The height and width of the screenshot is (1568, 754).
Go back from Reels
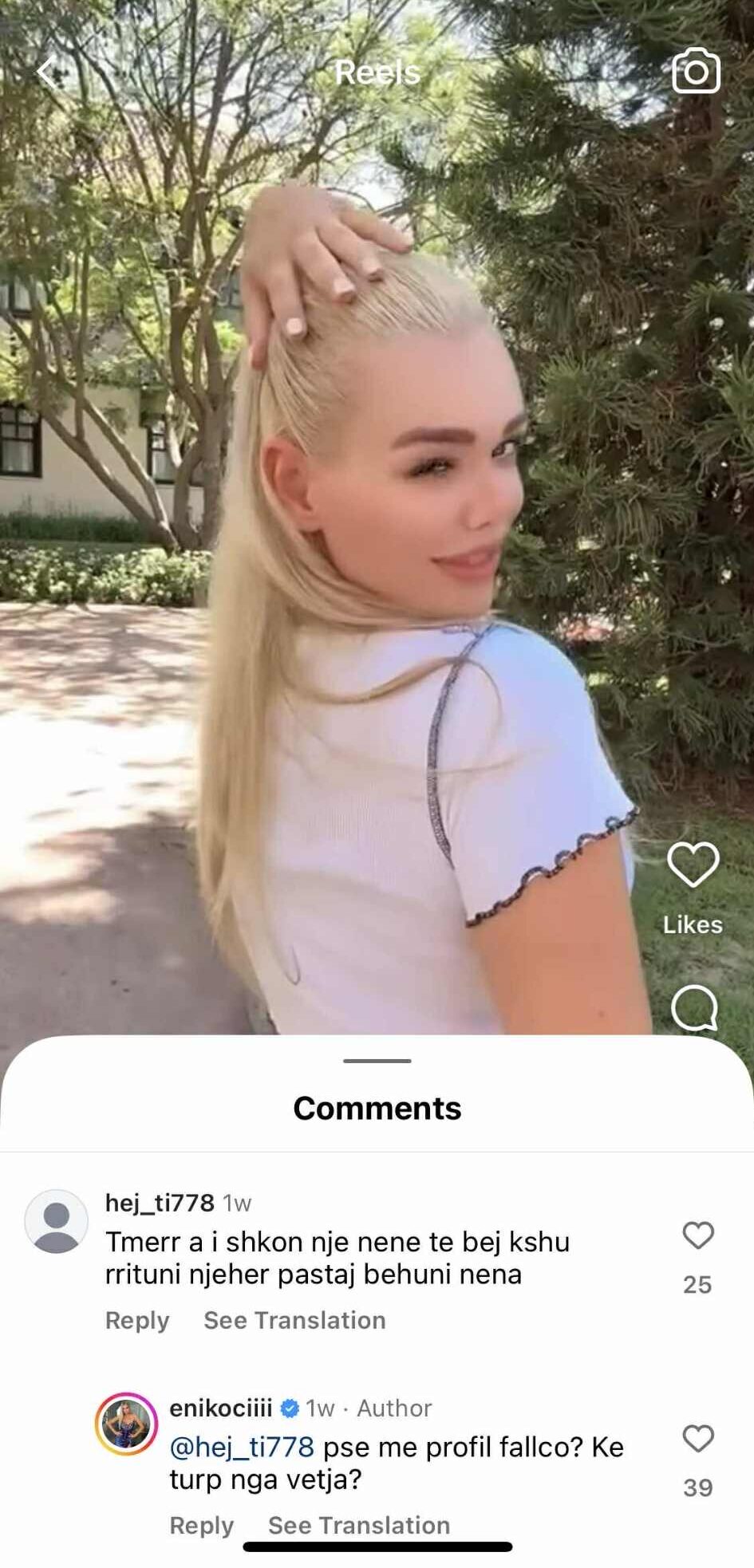[x=48, y=73]
